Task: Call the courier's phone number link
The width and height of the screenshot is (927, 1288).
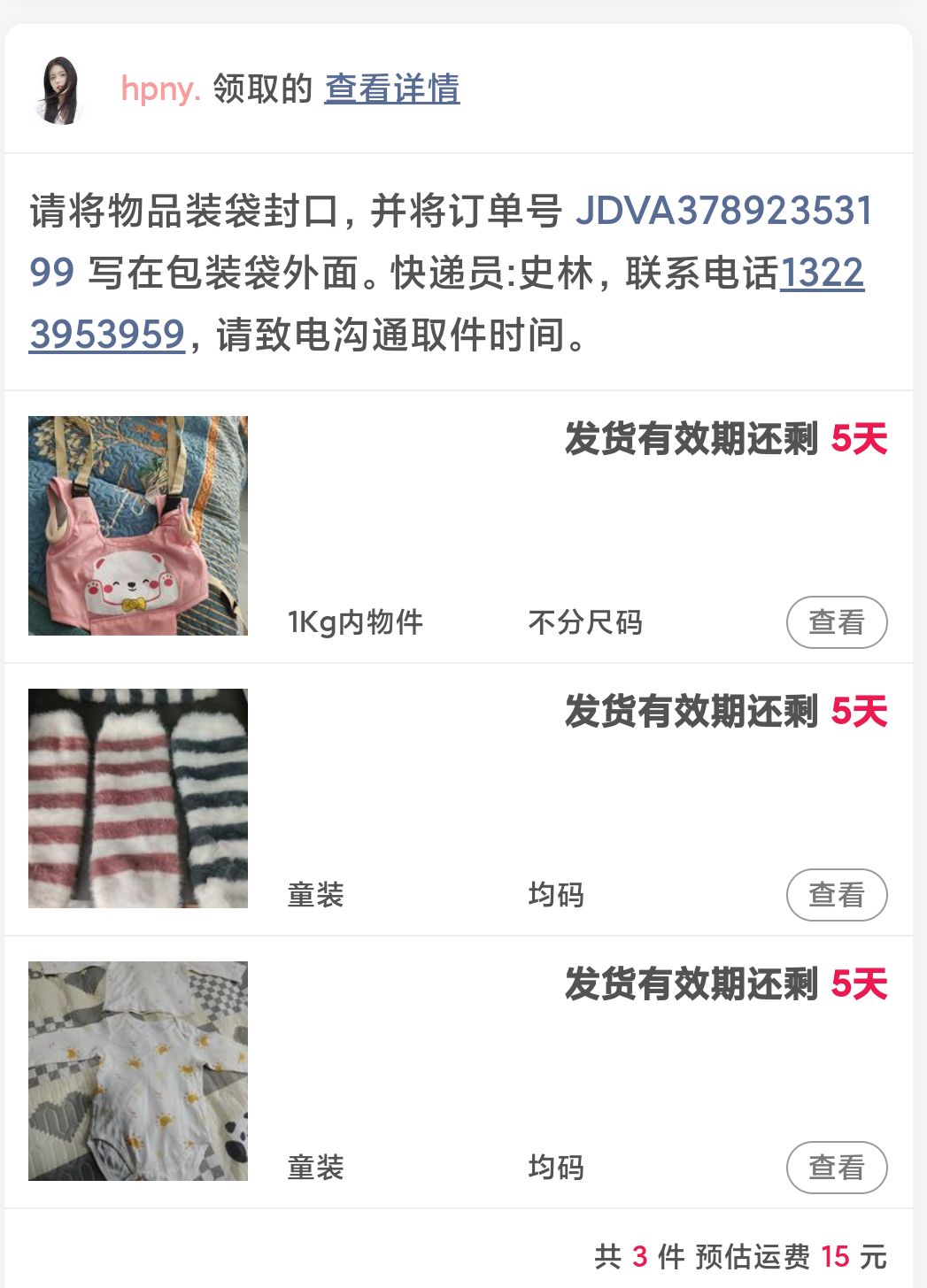Action: [821, 274]
